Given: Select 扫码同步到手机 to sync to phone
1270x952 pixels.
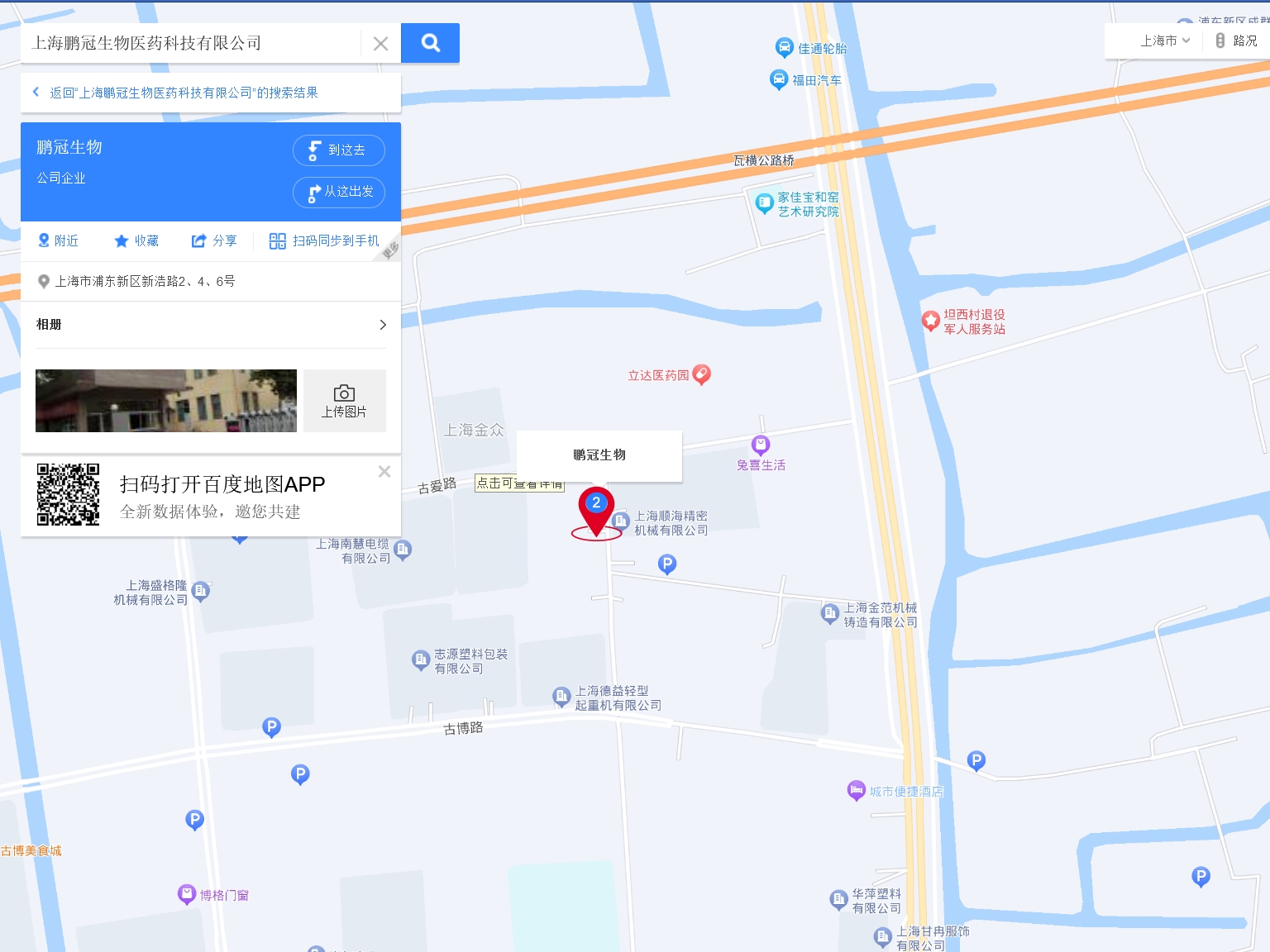Looking at the screenshot, I should [324, 240].
